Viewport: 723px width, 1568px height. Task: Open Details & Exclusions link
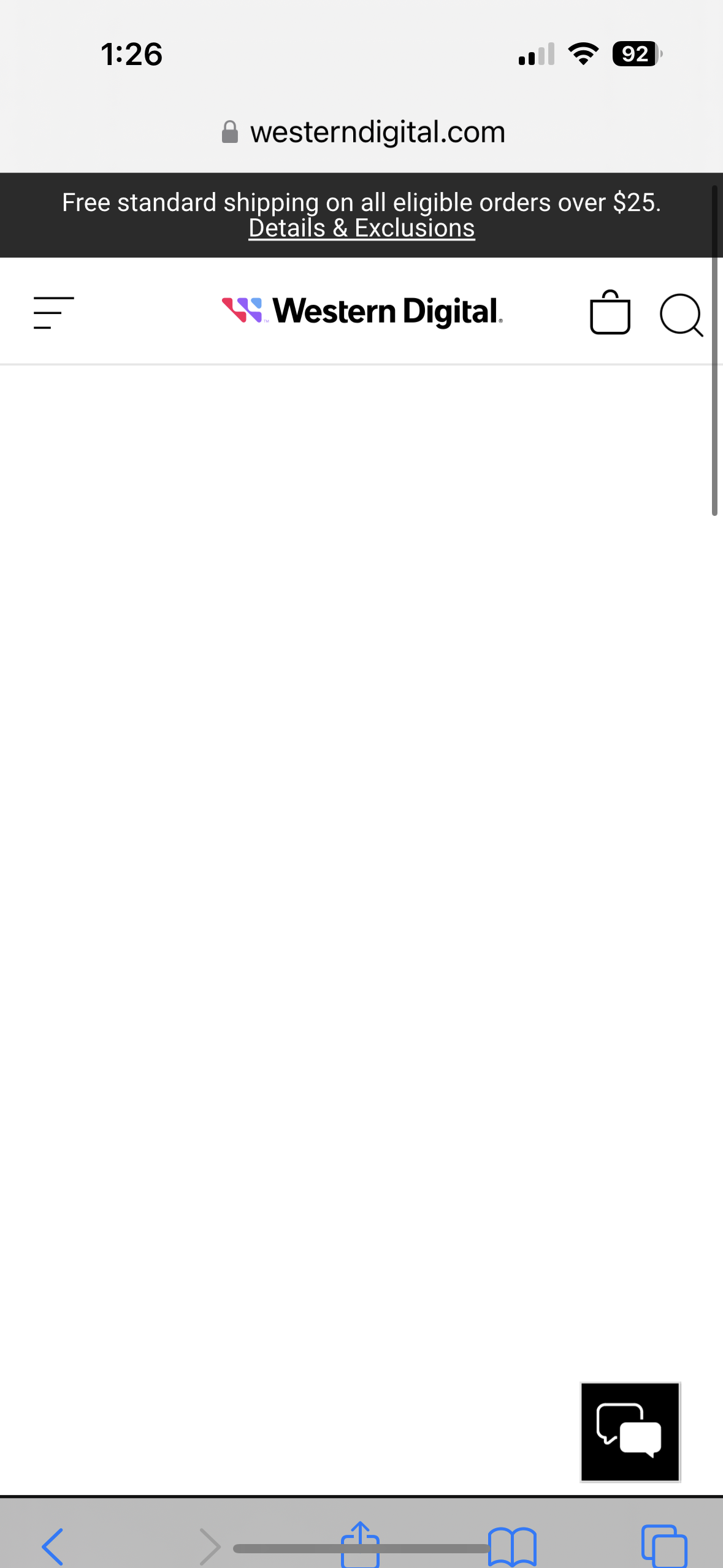361,228
